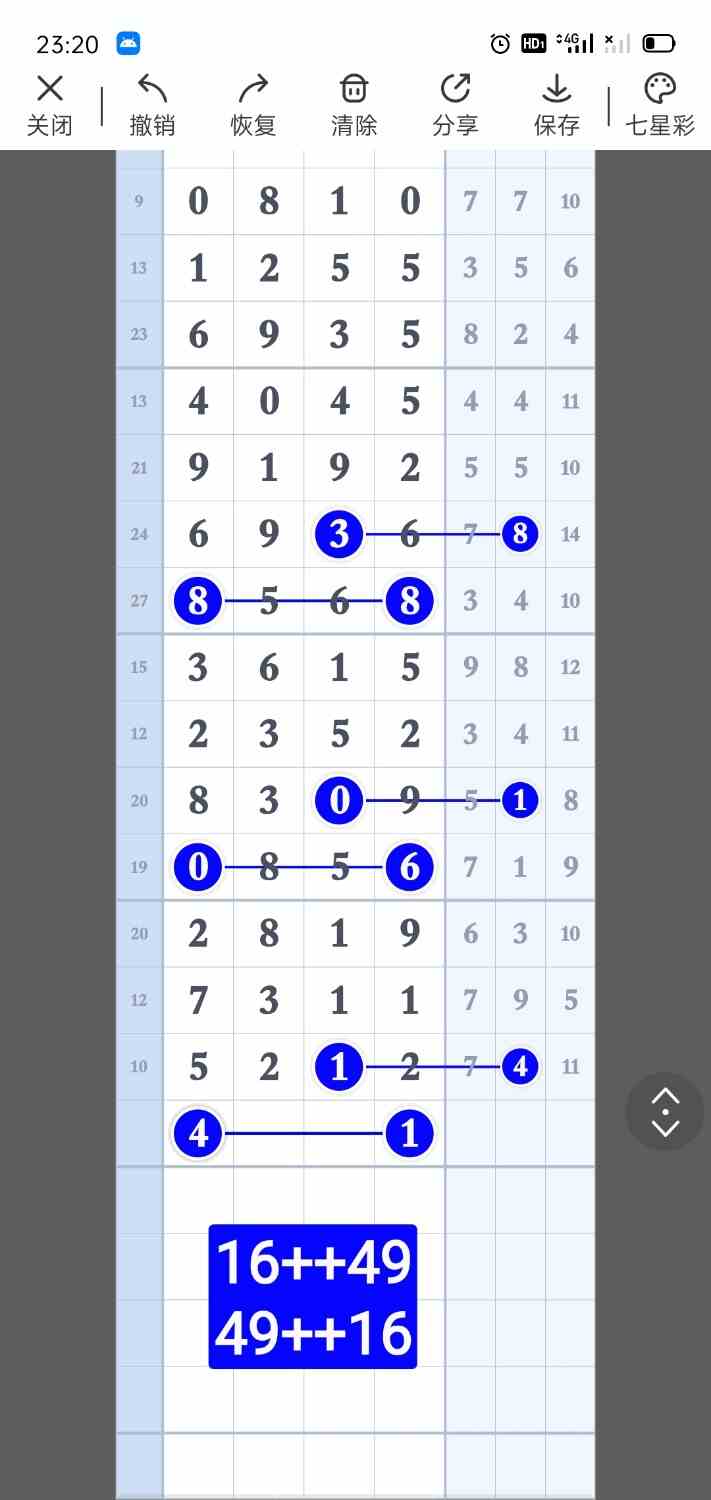Clear all annotations with 清除
Viewport: 711px width, 1500px height.
click(354, 104)
